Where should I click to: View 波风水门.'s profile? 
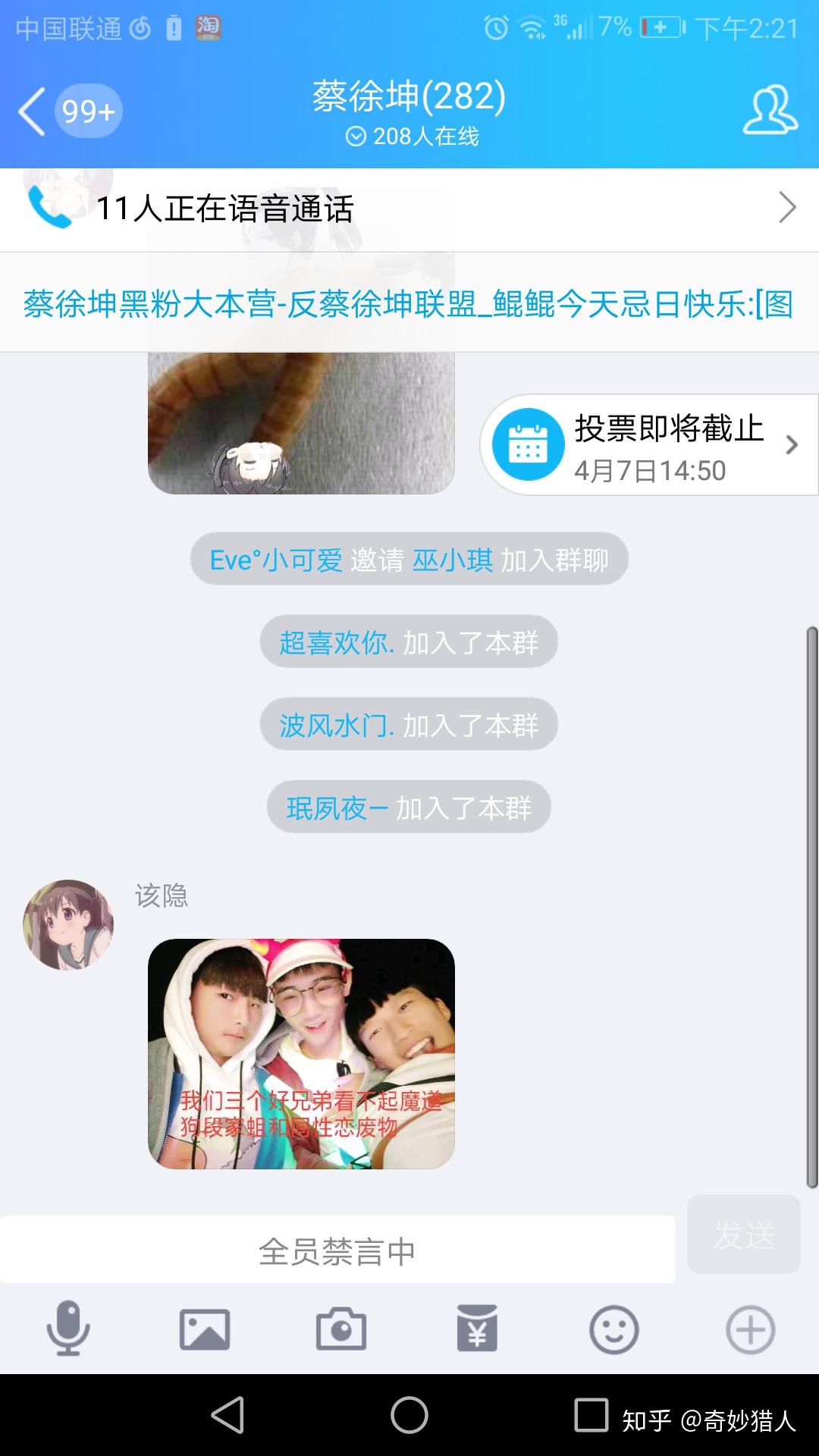pyautogui.click(x=336, y=726)
